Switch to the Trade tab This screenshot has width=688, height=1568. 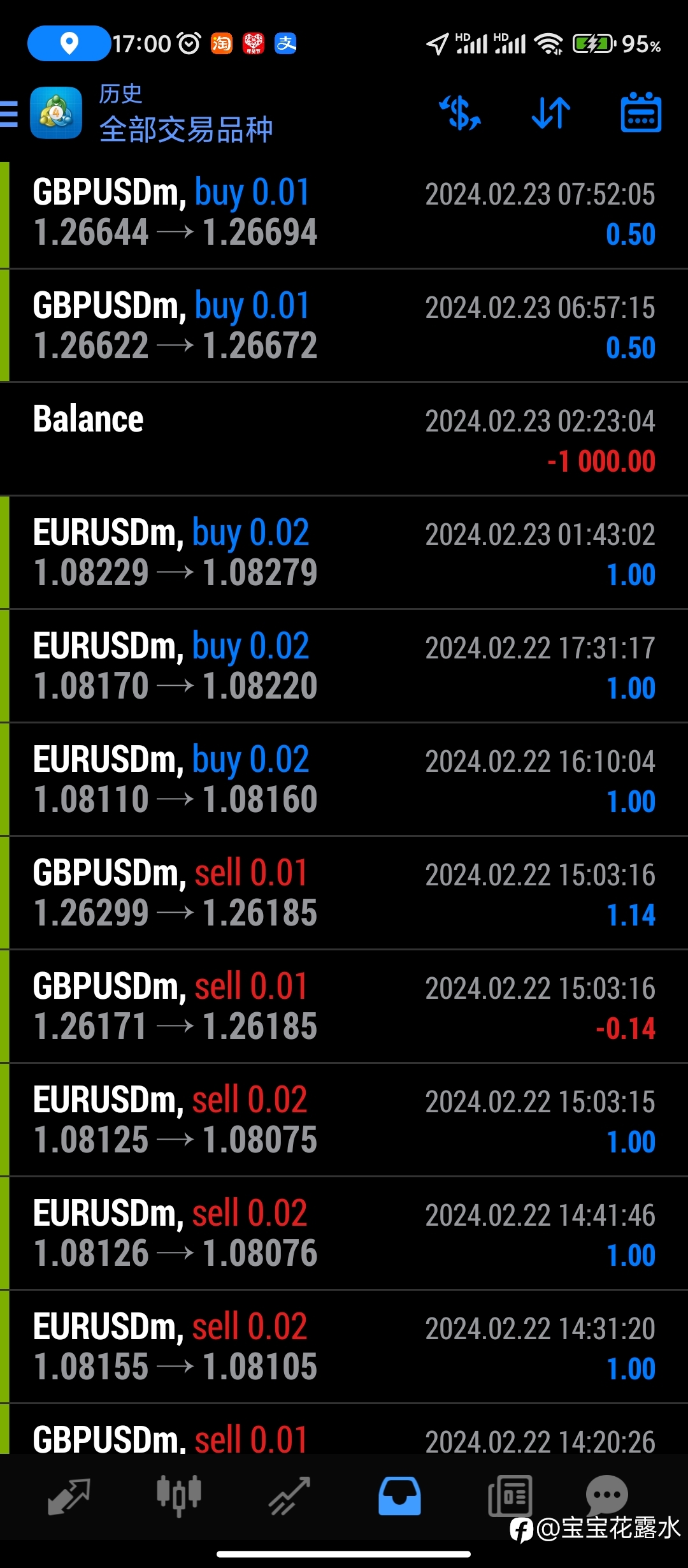289,1496
